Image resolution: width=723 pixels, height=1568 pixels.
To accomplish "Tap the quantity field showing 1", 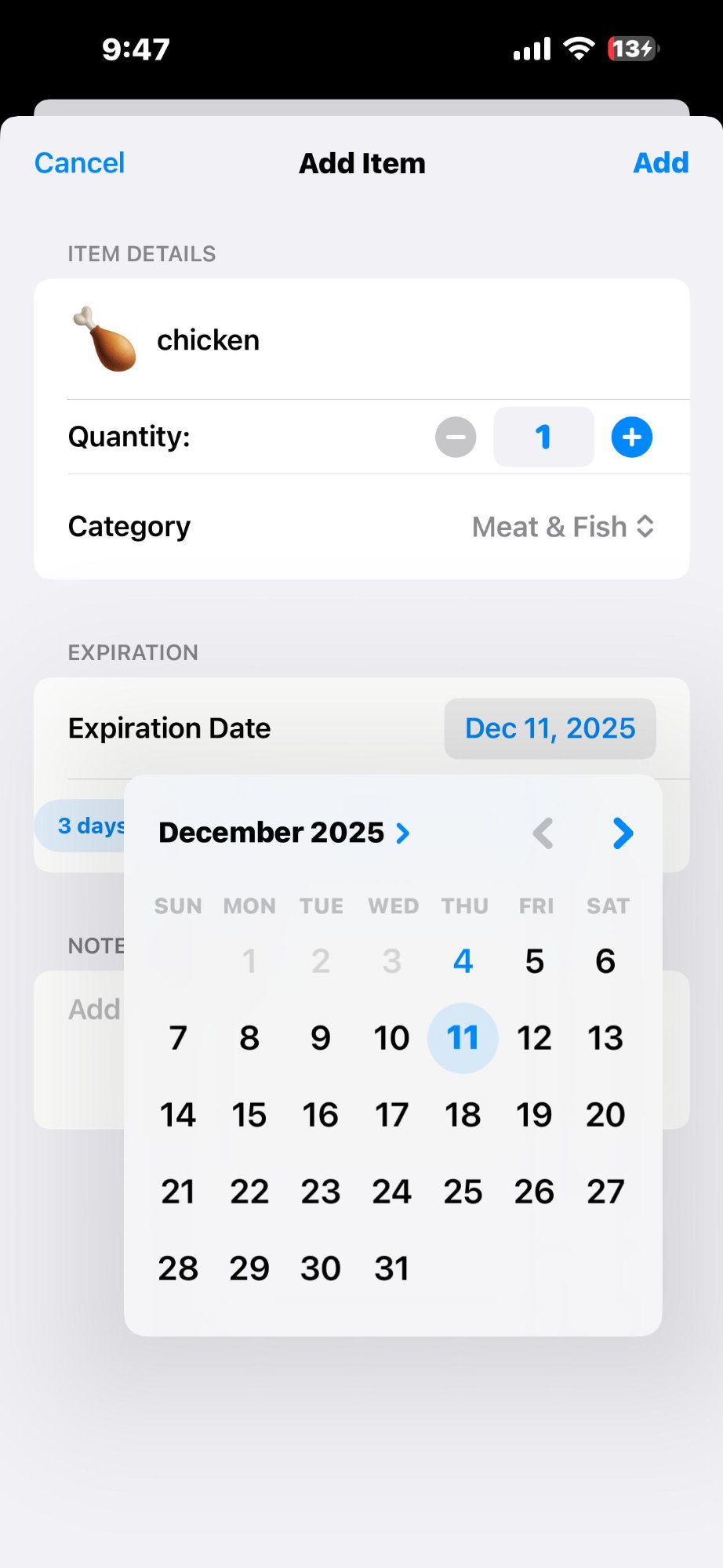I will 543,437.
